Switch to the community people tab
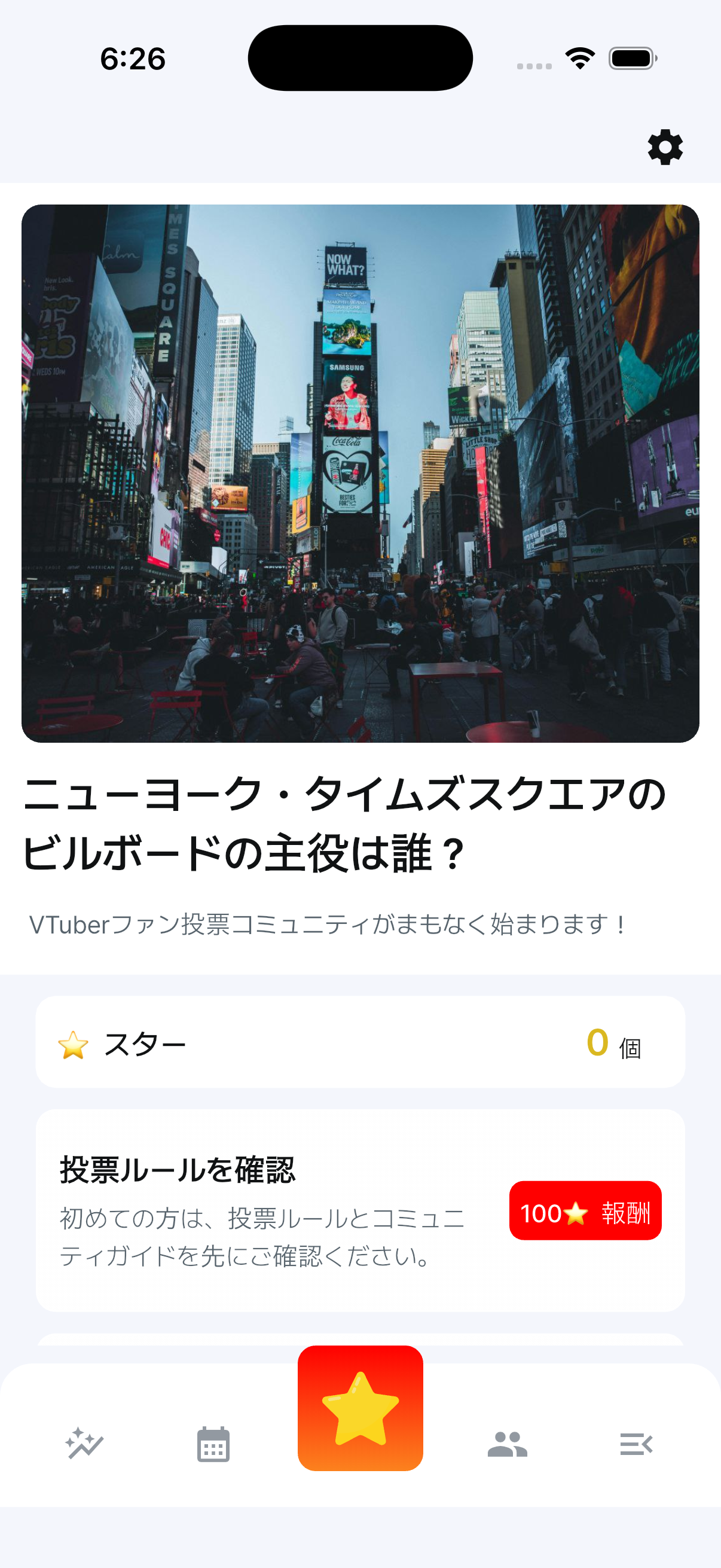The width and height of the screenshot is (721, 1568). (507, 1444)
